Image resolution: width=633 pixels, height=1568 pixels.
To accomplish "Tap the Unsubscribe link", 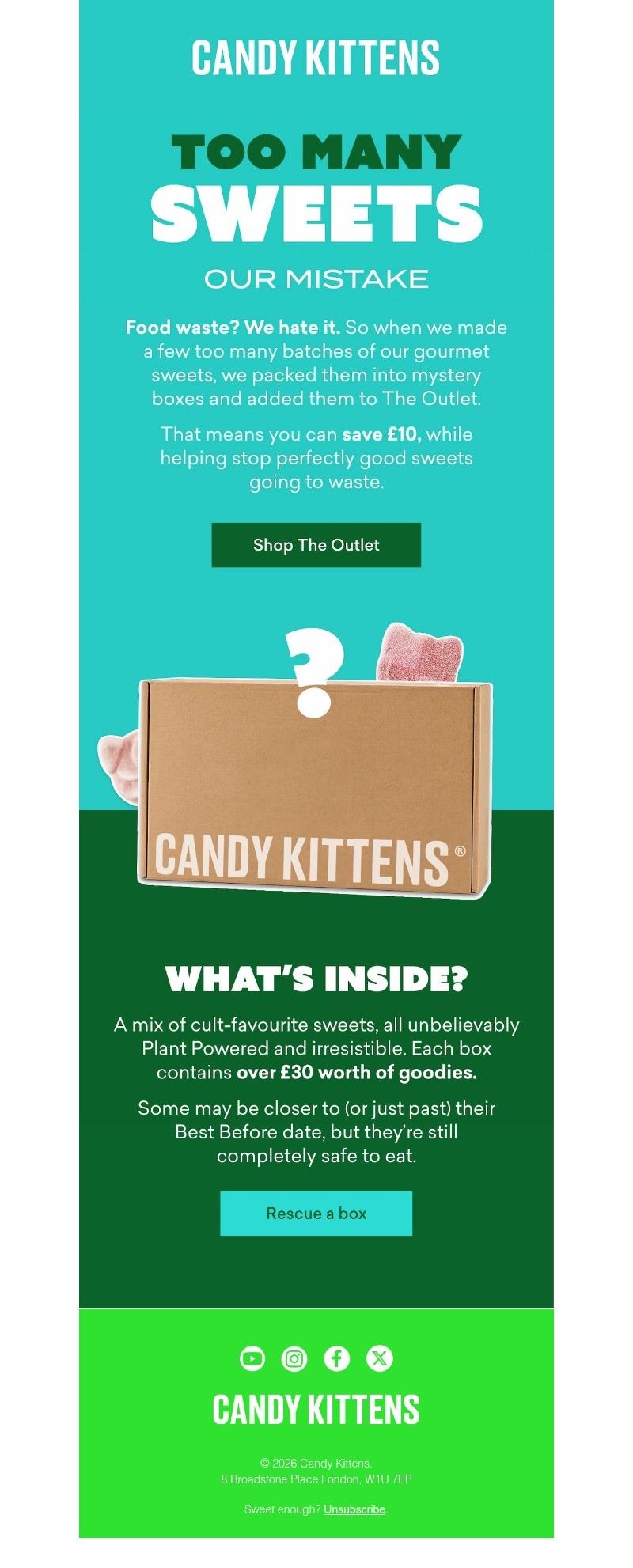I will coord(354,1509).
